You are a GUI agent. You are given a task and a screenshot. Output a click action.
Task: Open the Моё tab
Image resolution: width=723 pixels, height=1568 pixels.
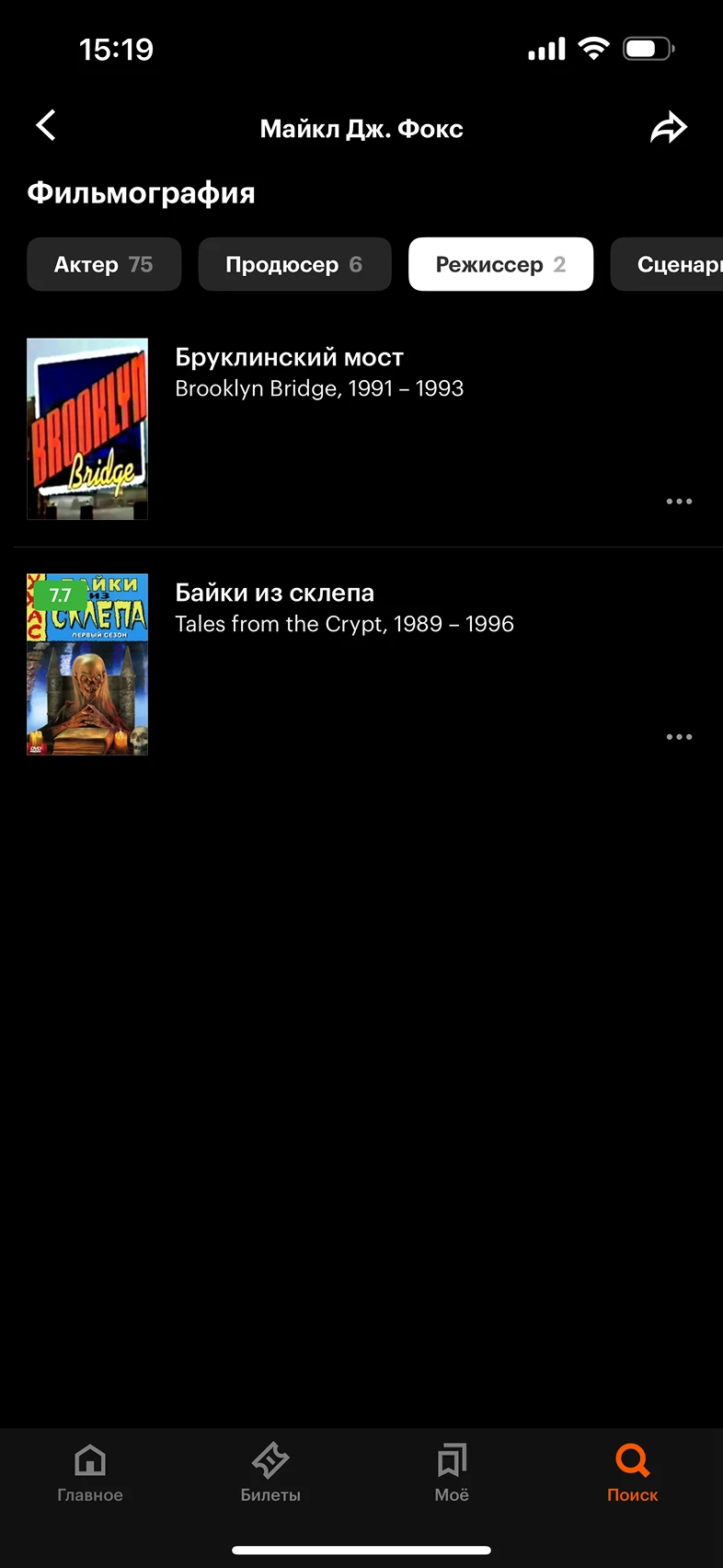(452, 1472)
